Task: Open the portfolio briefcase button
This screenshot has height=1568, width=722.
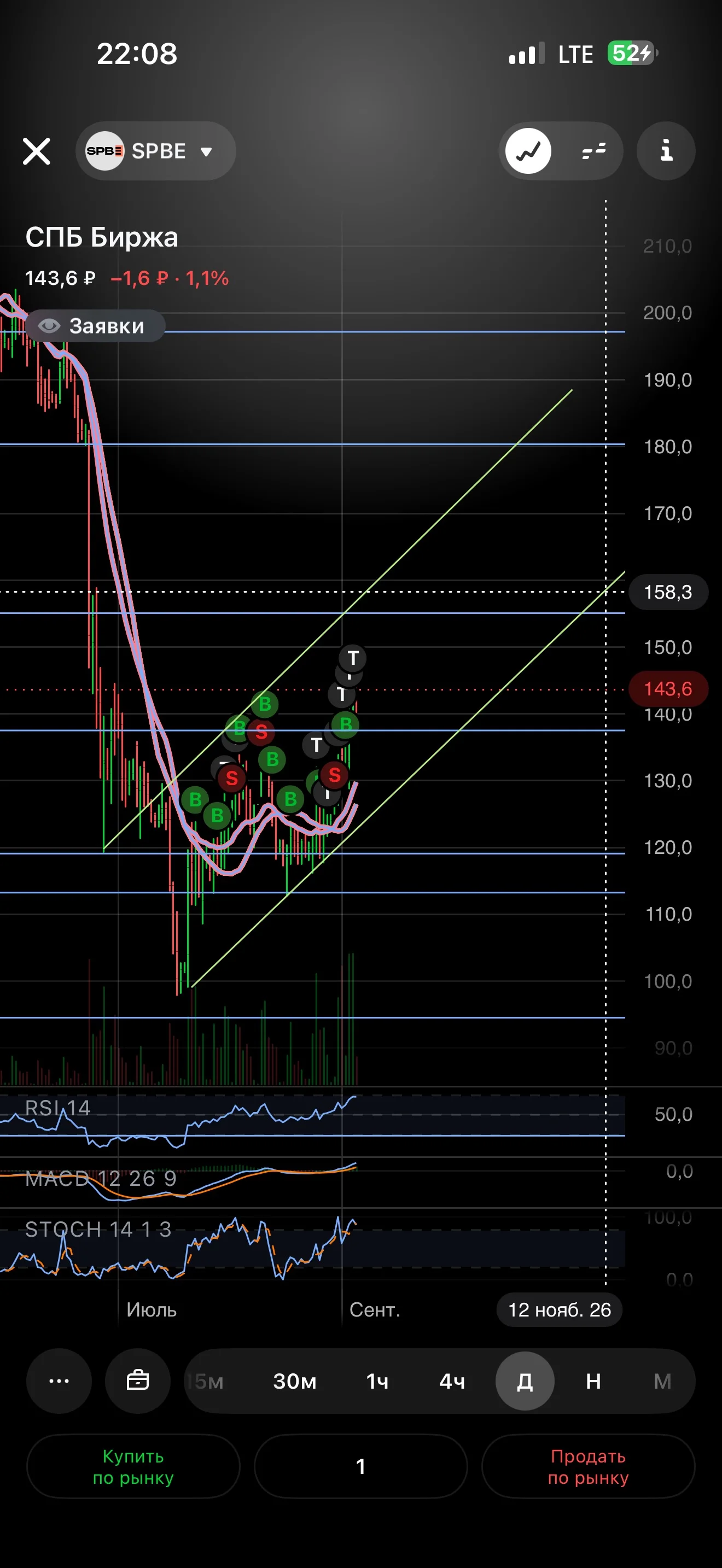Action: pyautogui.click(x=138, y=1380)
